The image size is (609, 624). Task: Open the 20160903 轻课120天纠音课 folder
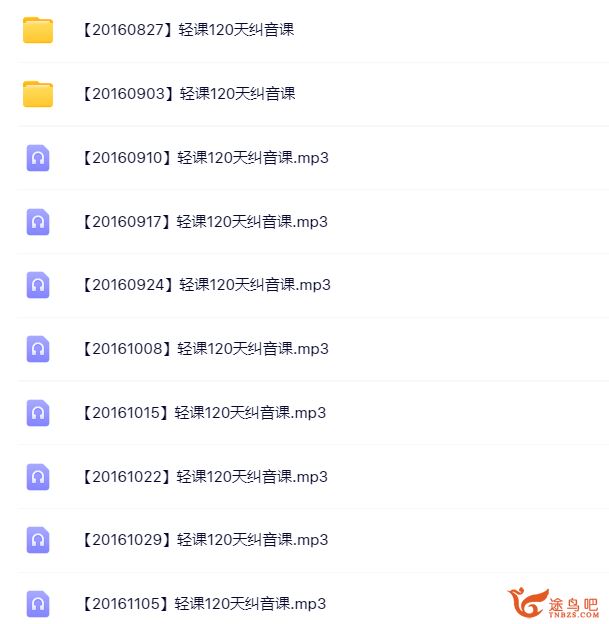pyautogui.click(x=187, y=94)
